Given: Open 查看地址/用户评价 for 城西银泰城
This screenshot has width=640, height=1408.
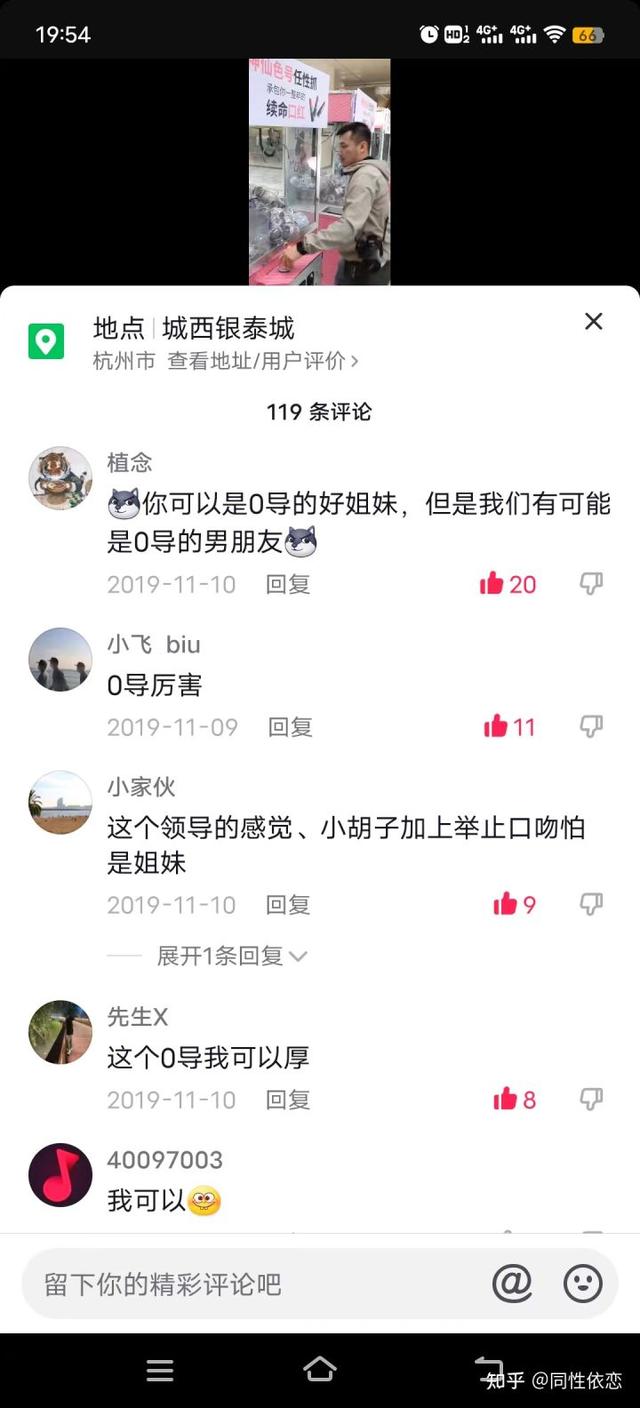Looking at the screenshot, I should [x=262, y=361].
